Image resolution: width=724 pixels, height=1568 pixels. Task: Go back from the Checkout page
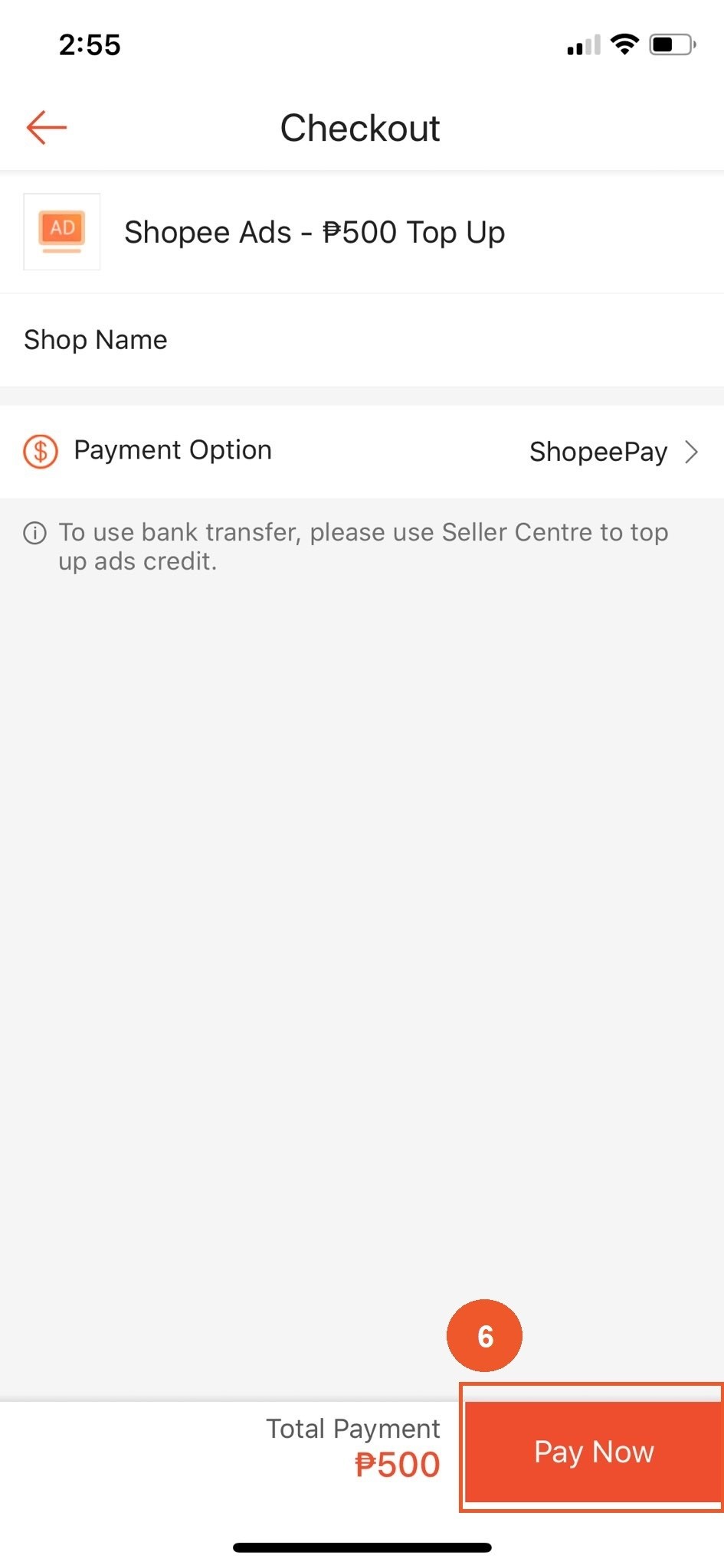pos(47,127)
